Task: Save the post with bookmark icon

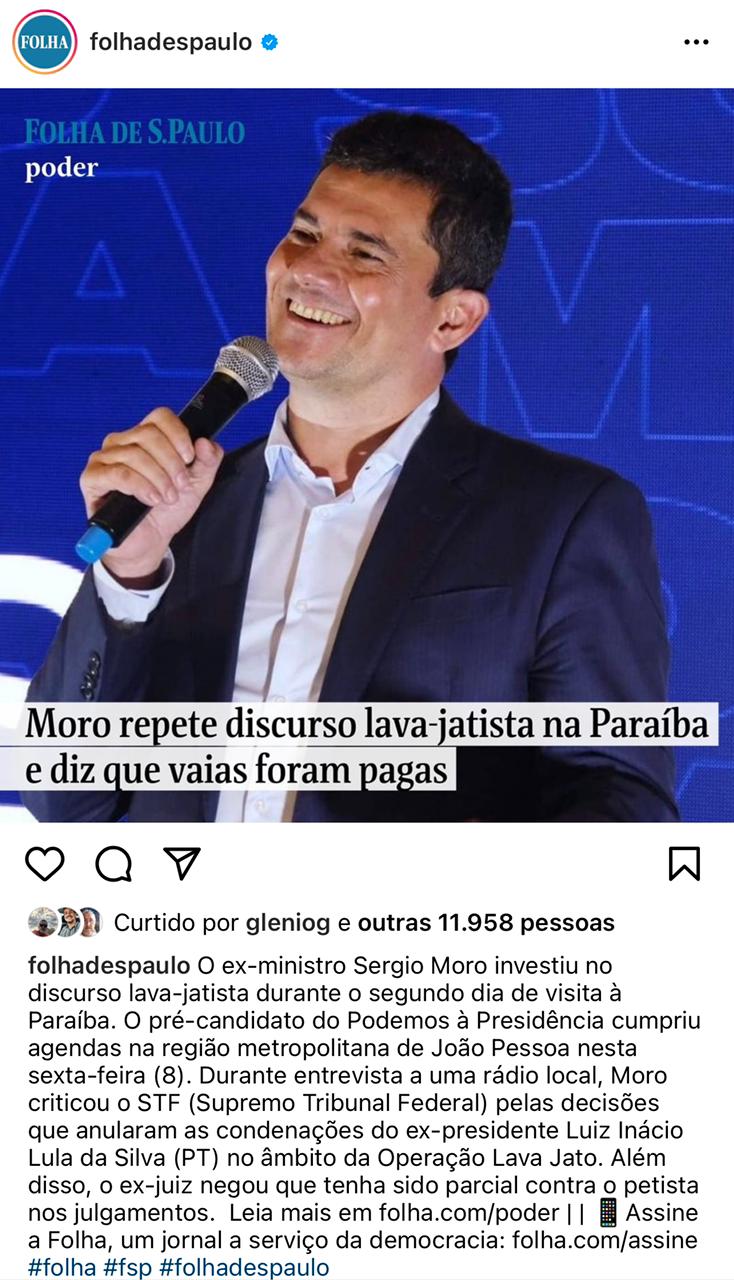Action: pyautogui.click(x=684, y=863)
